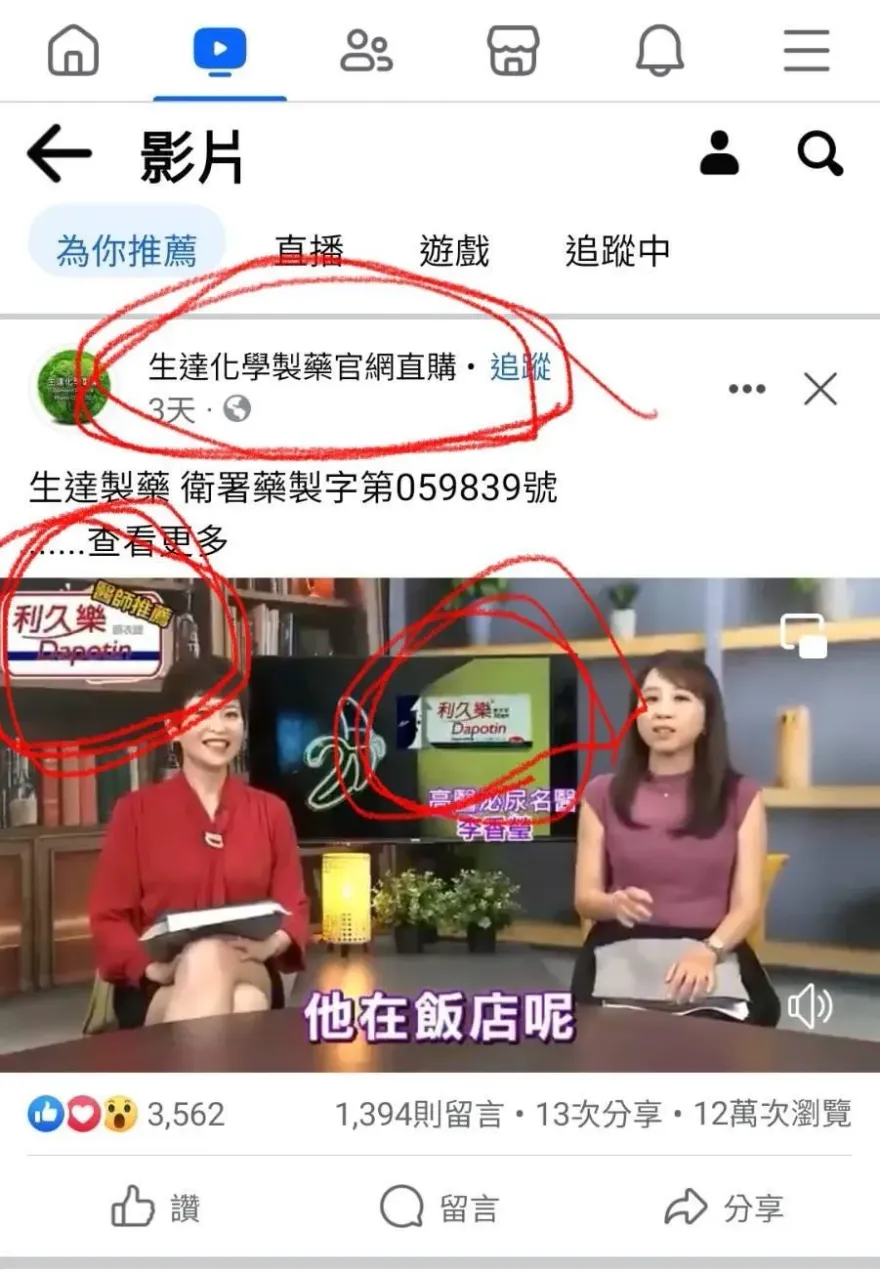Follow 生達化學製藥官網直購 via 追蹤

pos(520,367)
